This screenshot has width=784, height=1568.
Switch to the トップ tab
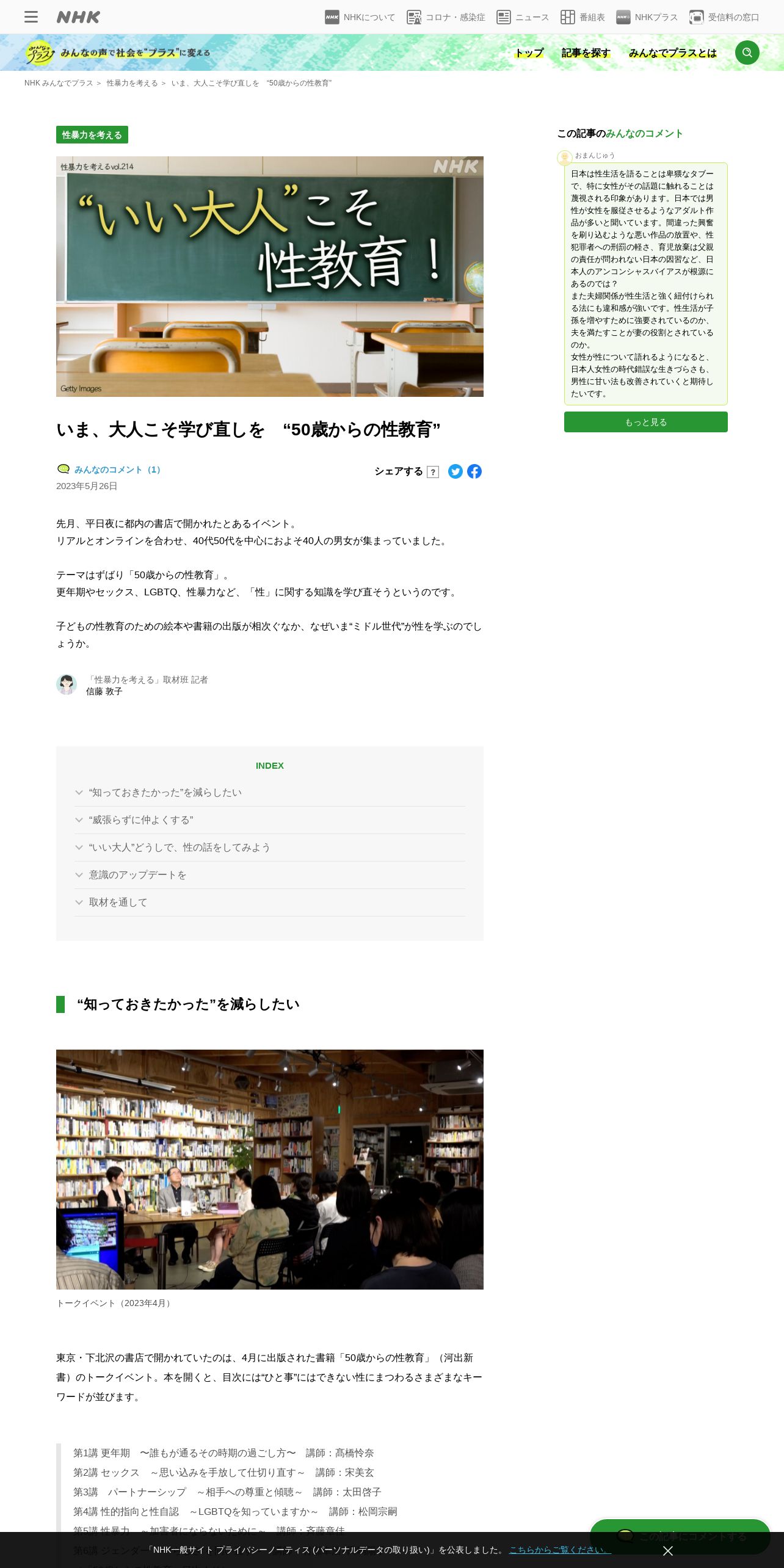[529, 53]
